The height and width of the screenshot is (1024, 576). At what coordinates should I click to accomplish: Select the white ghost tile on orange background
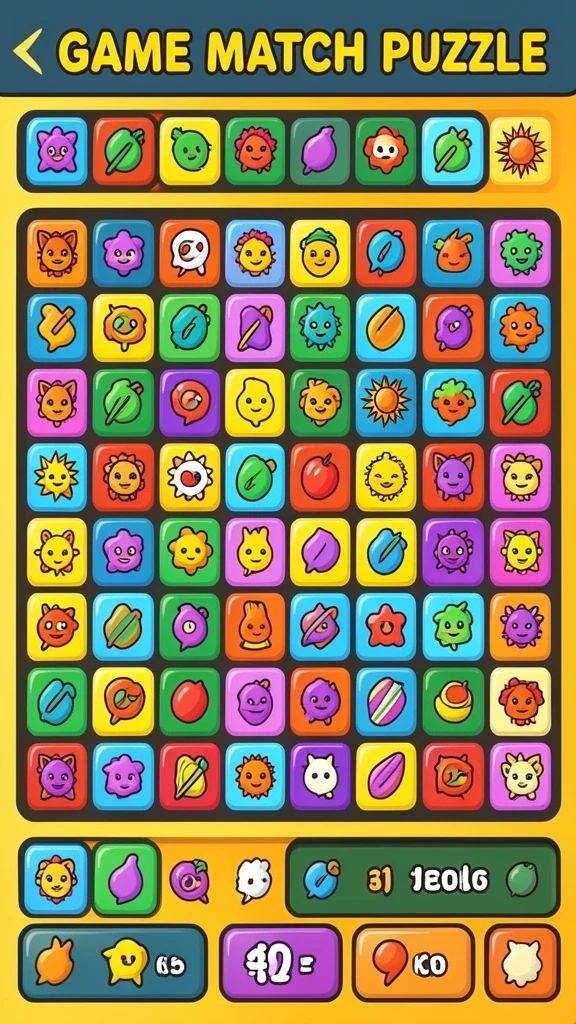pos(189,253)
